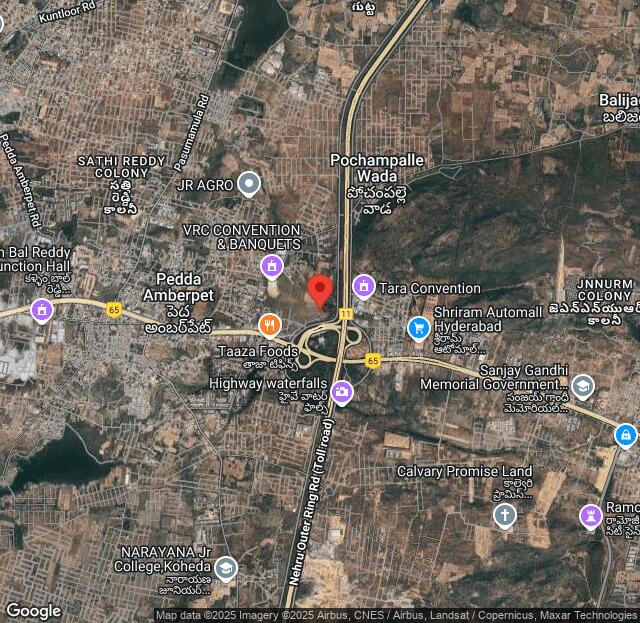Open Sanjay Gandhi Memorial Government marker
Viewport: 640px width, 623px height.
pos(582,386)
